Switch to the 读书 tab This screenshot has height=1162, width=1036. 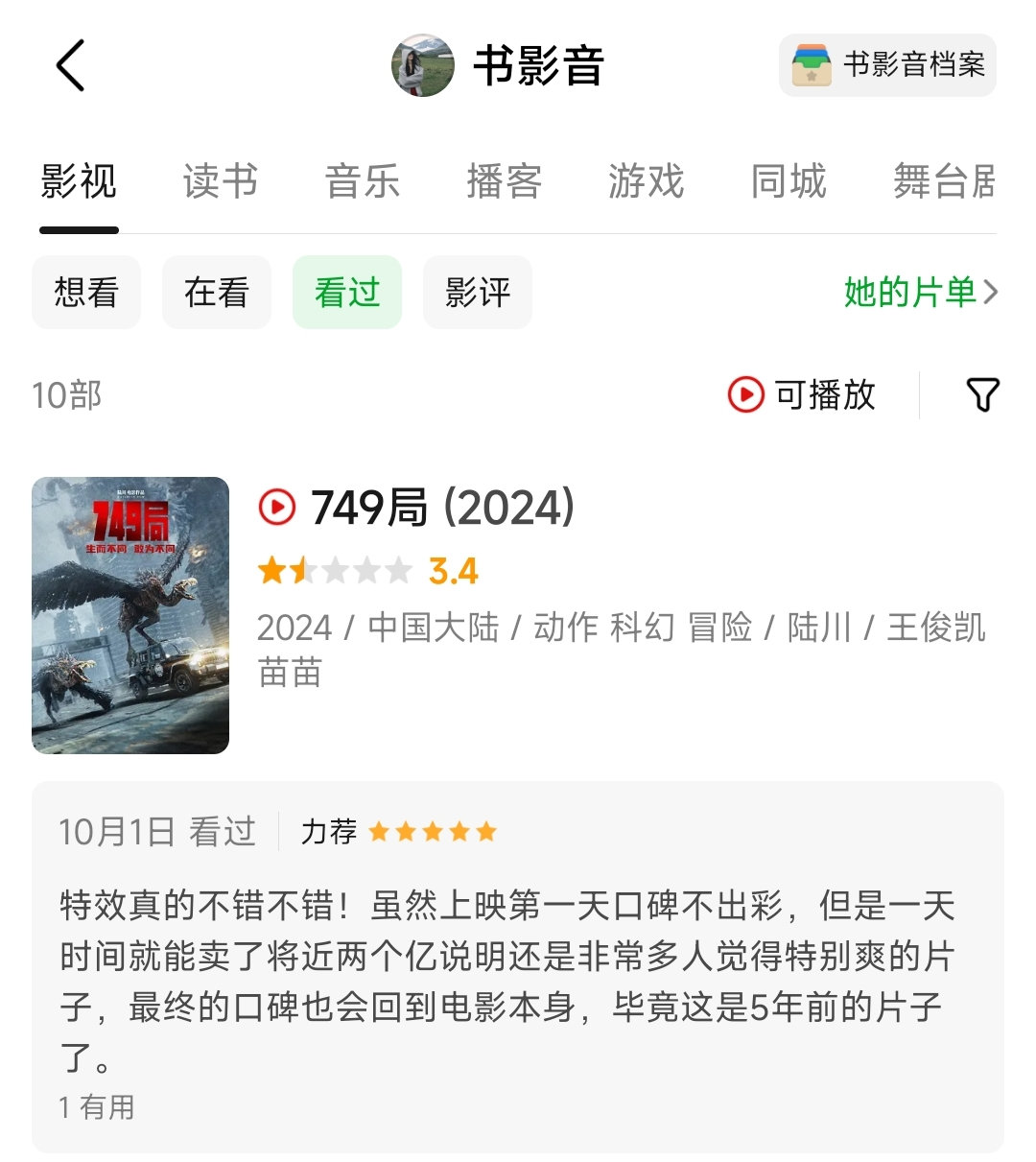pyautogui.click(x=221, y=181)
